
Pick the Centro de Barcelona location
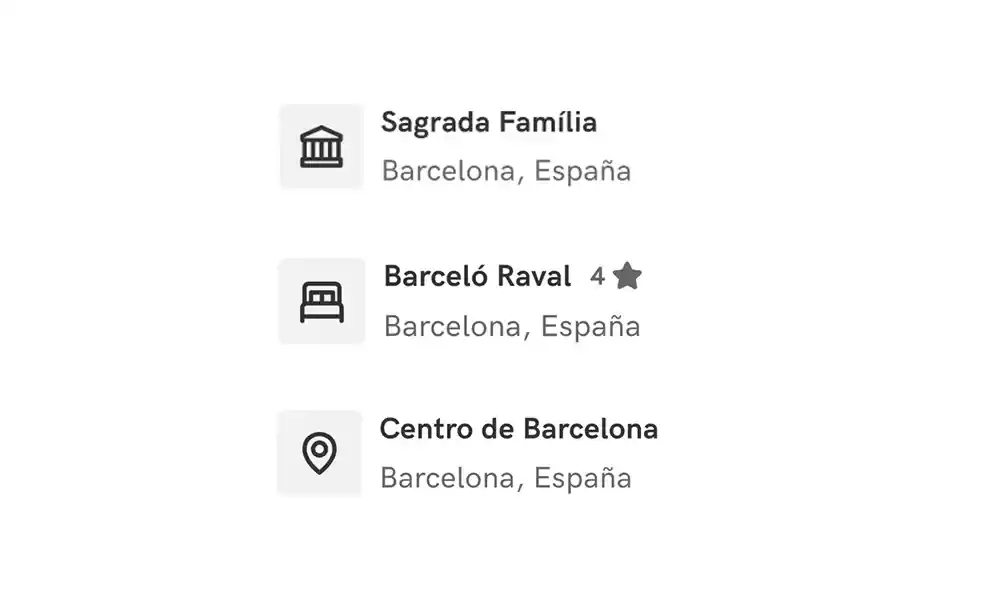pos(518,430)
